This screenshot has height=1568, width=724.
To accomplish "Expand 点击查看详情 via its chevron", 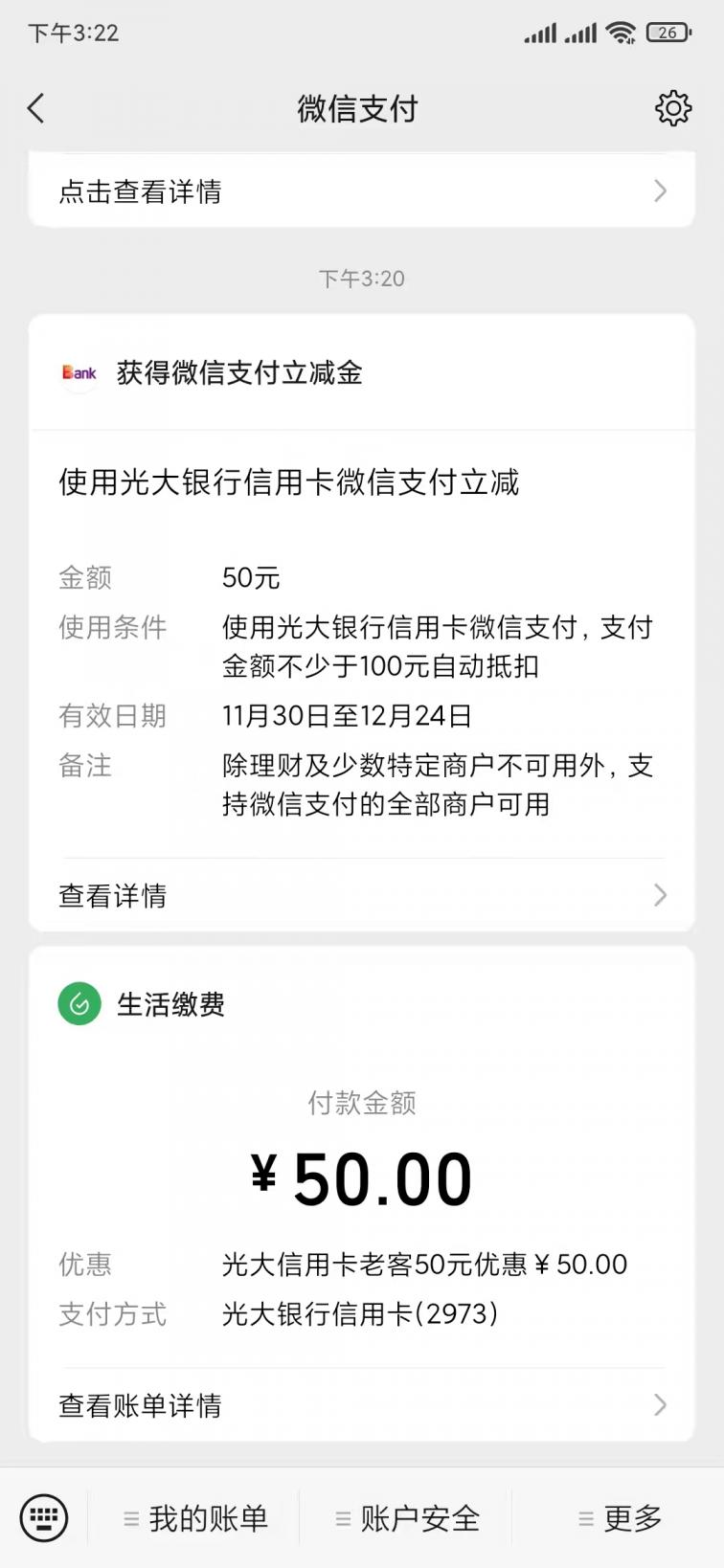I will coord(659,190).
